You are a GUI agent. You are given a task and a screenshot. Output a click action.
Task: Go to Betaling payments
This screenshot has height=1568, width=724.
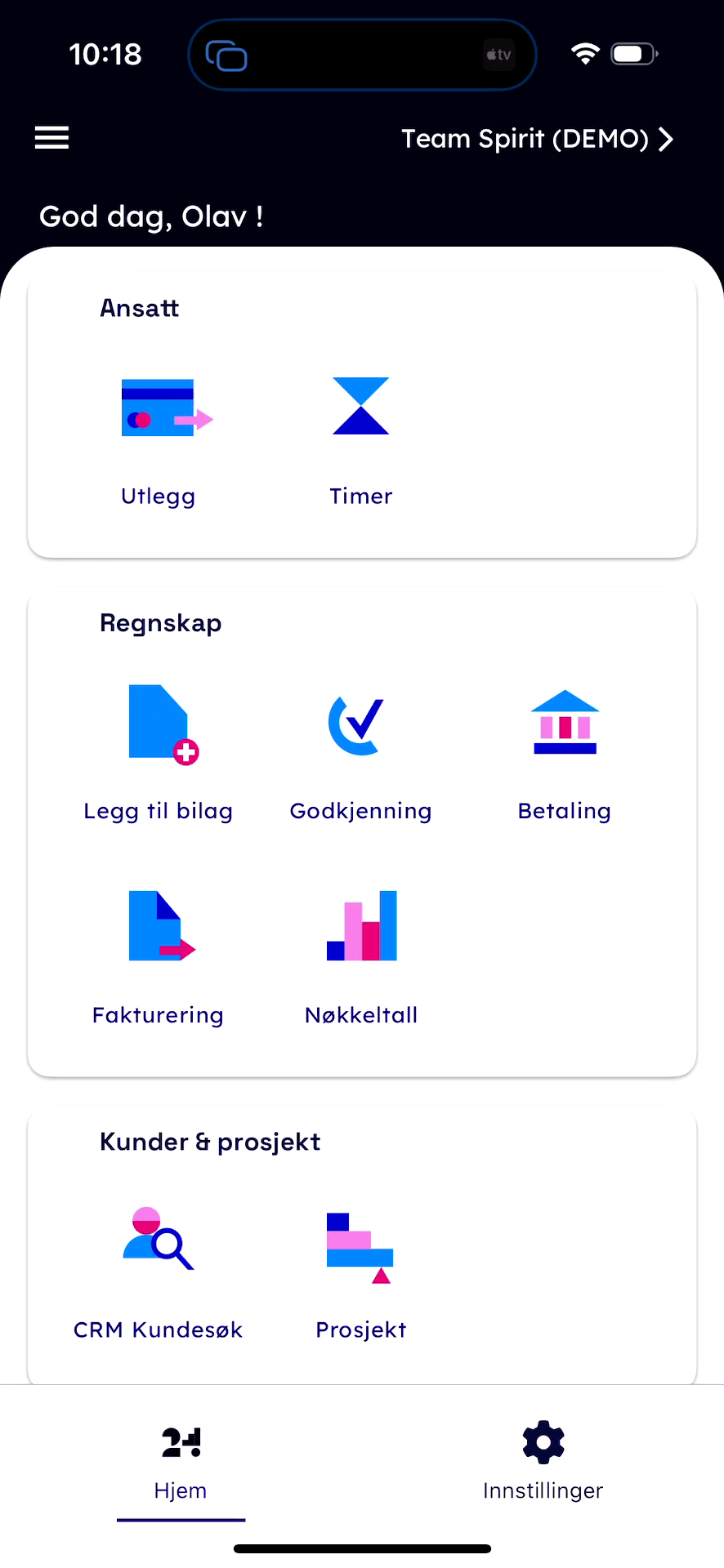pyautogui.click(x=564, y=753)
